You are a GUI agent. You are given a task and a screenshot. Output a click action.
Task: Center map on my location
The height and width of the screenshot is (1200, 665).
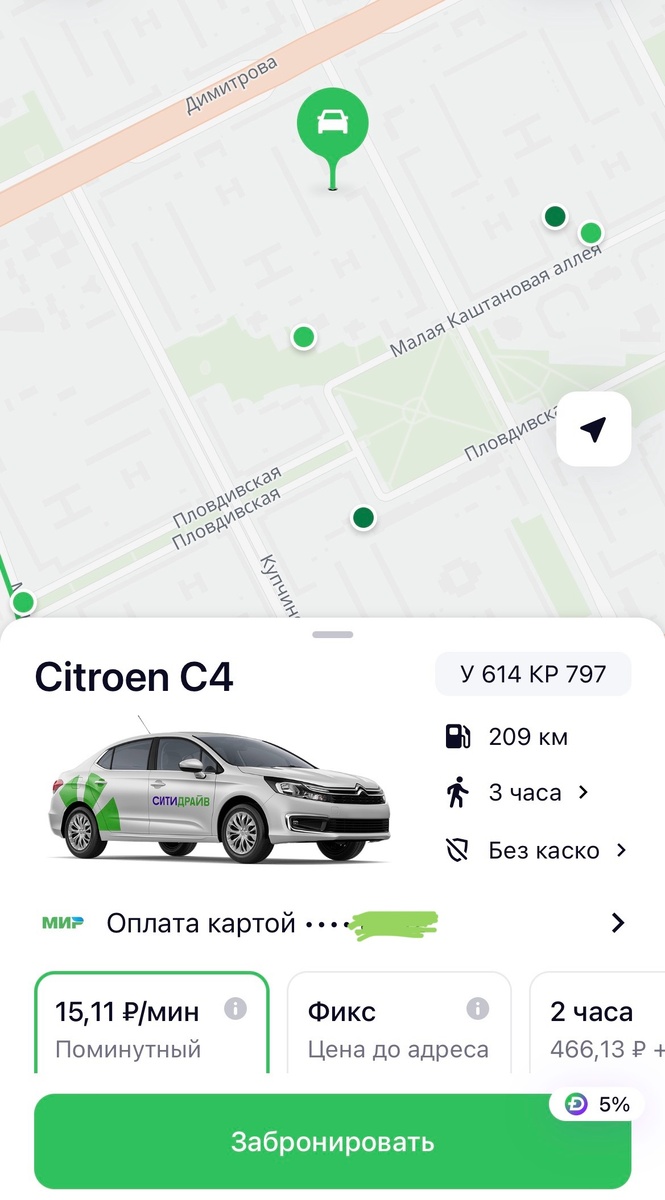(593, 430)
